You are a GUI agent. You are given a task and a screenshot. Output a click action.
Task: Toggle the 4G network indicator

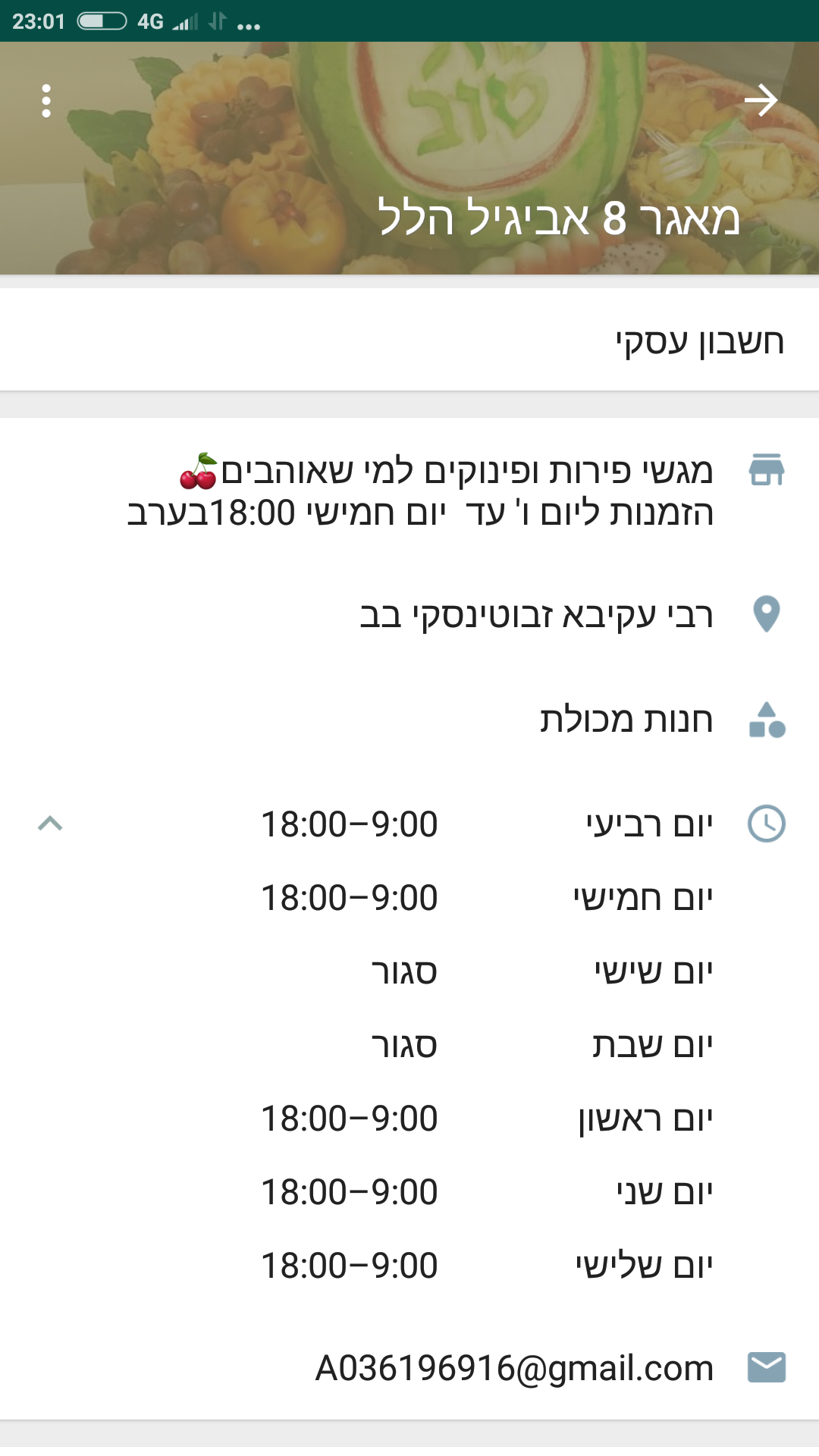pos(151,20)
